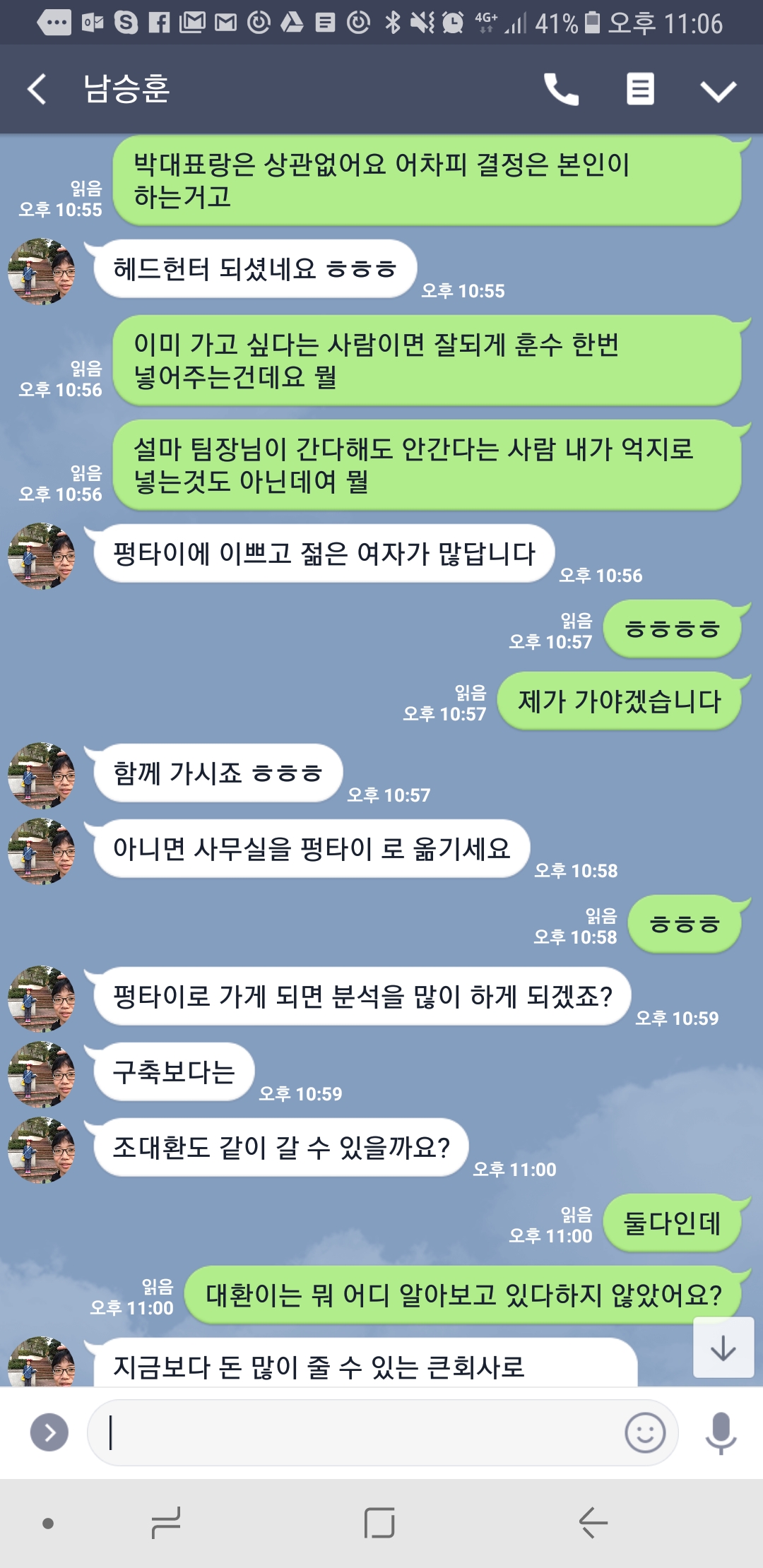Focus the message input field

click(x=353, y=1432)
